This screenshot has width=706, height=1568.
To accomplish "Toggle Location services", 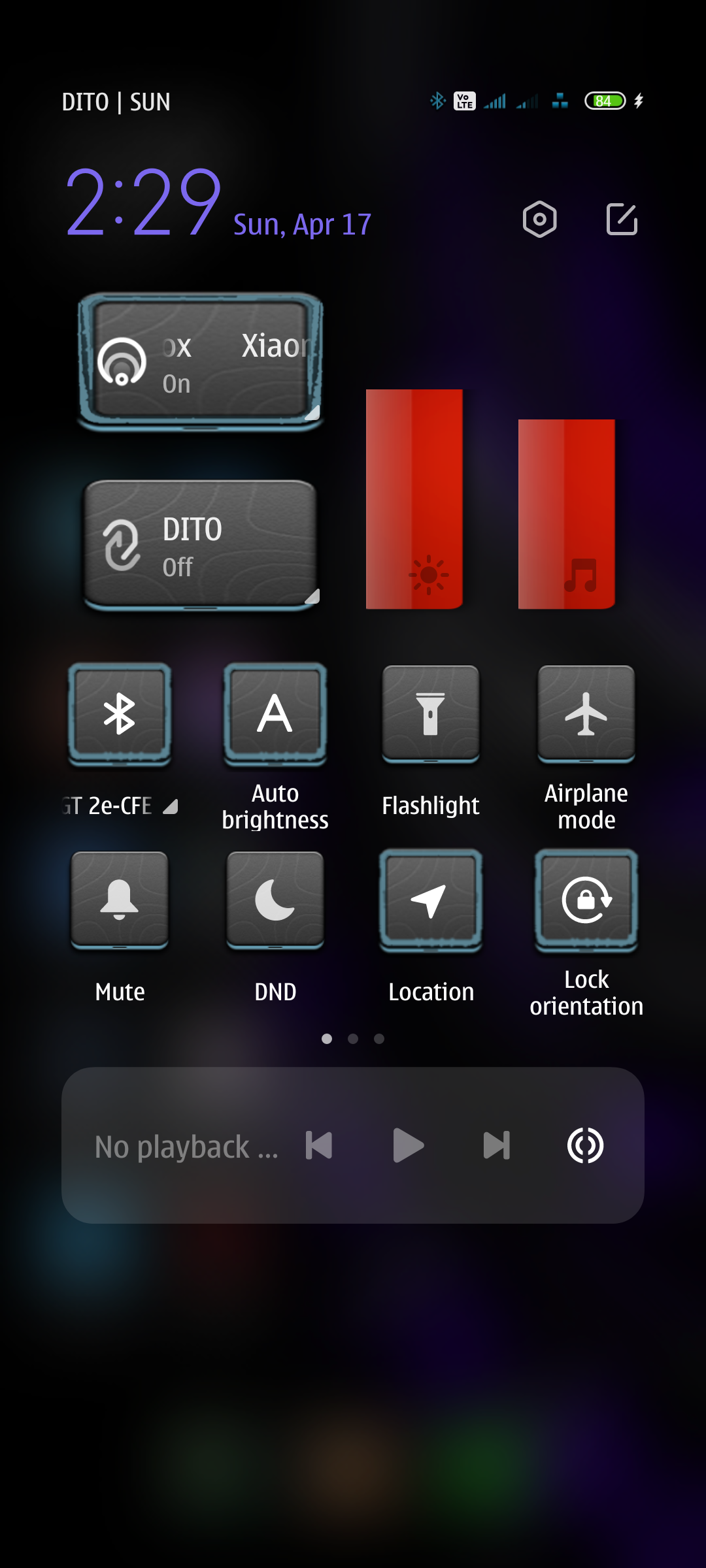I will tap(431, 900).
